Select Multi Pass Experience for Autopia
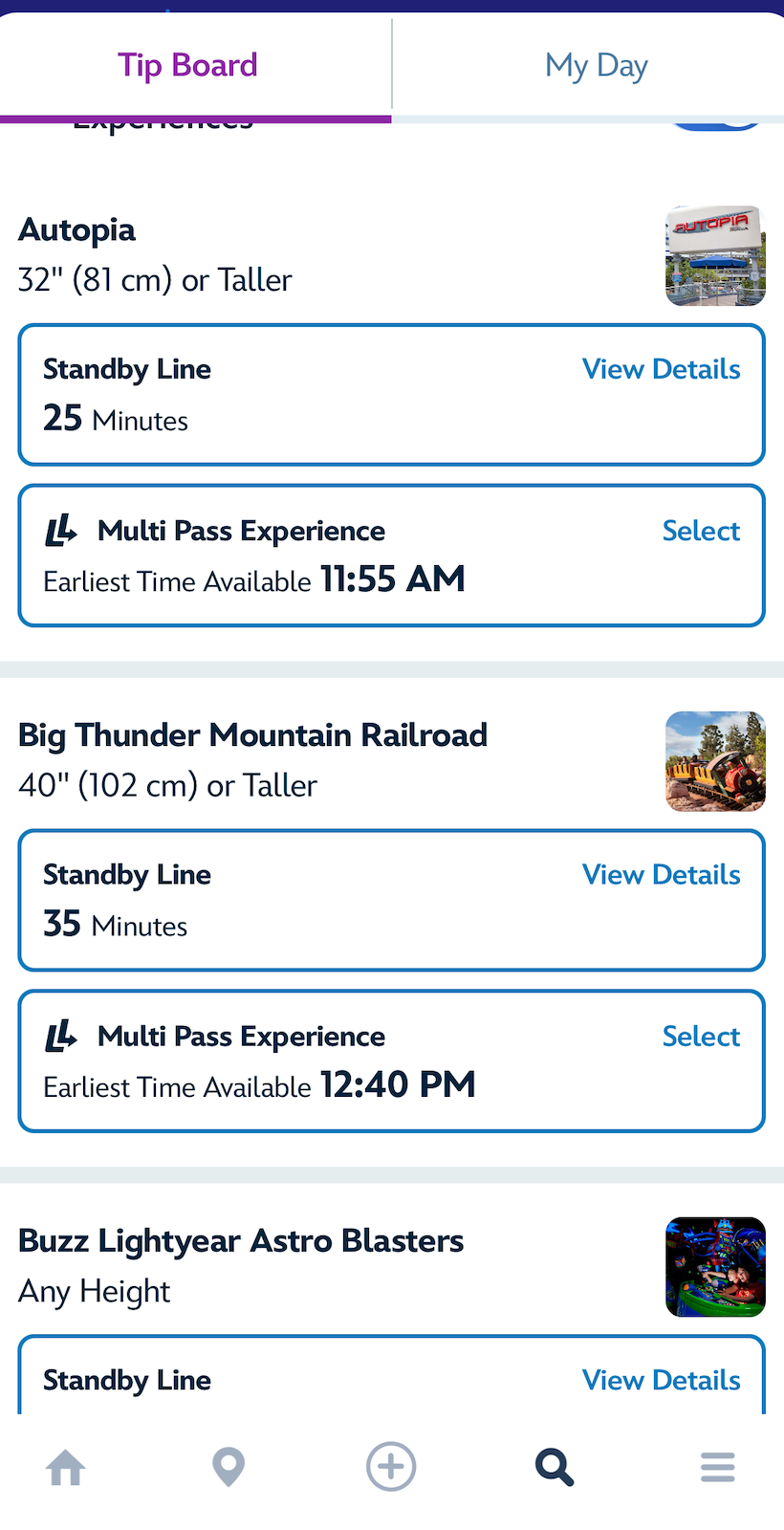The height and width of the screenshot is (1530, 784). click(701, 531)
